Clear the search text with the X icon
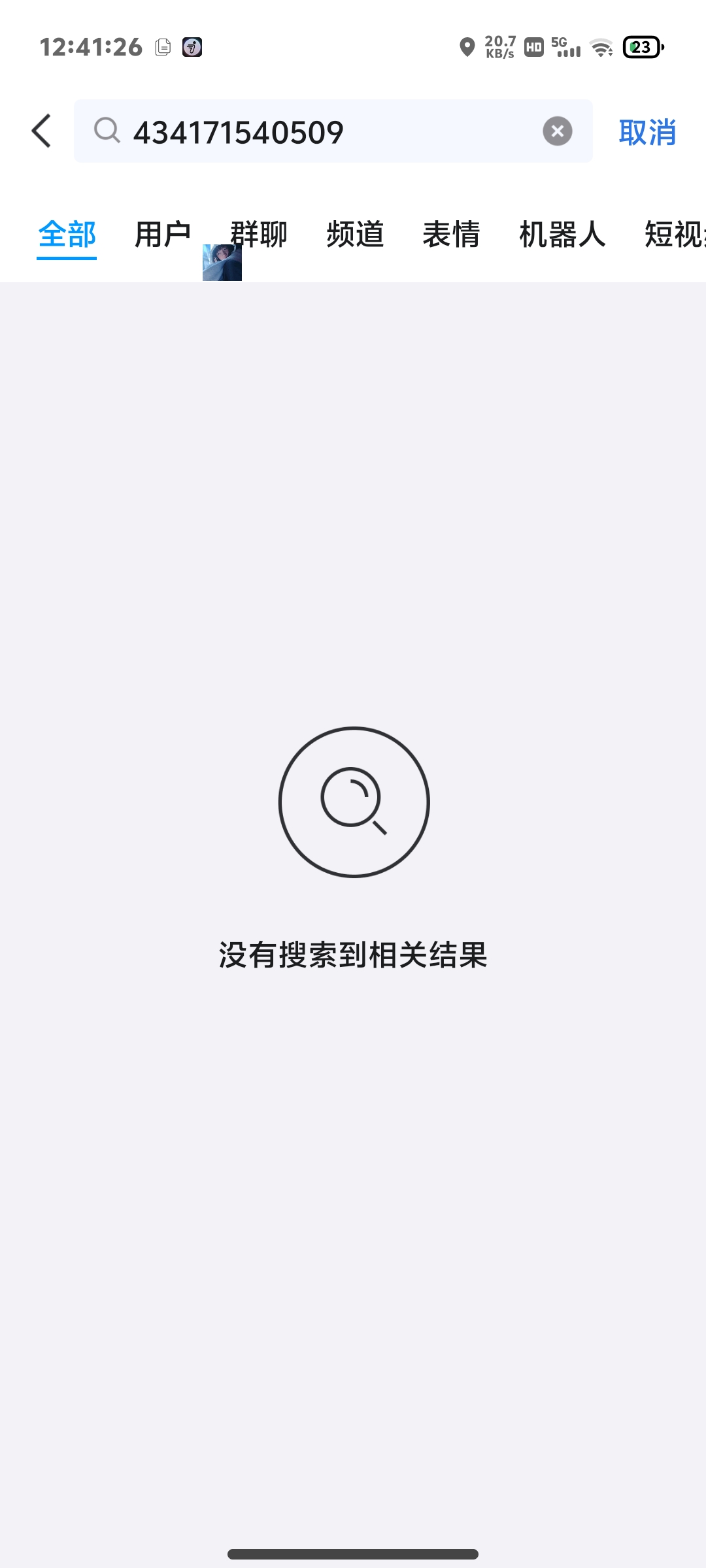The image size is (706, 1568). pos(558,131)
